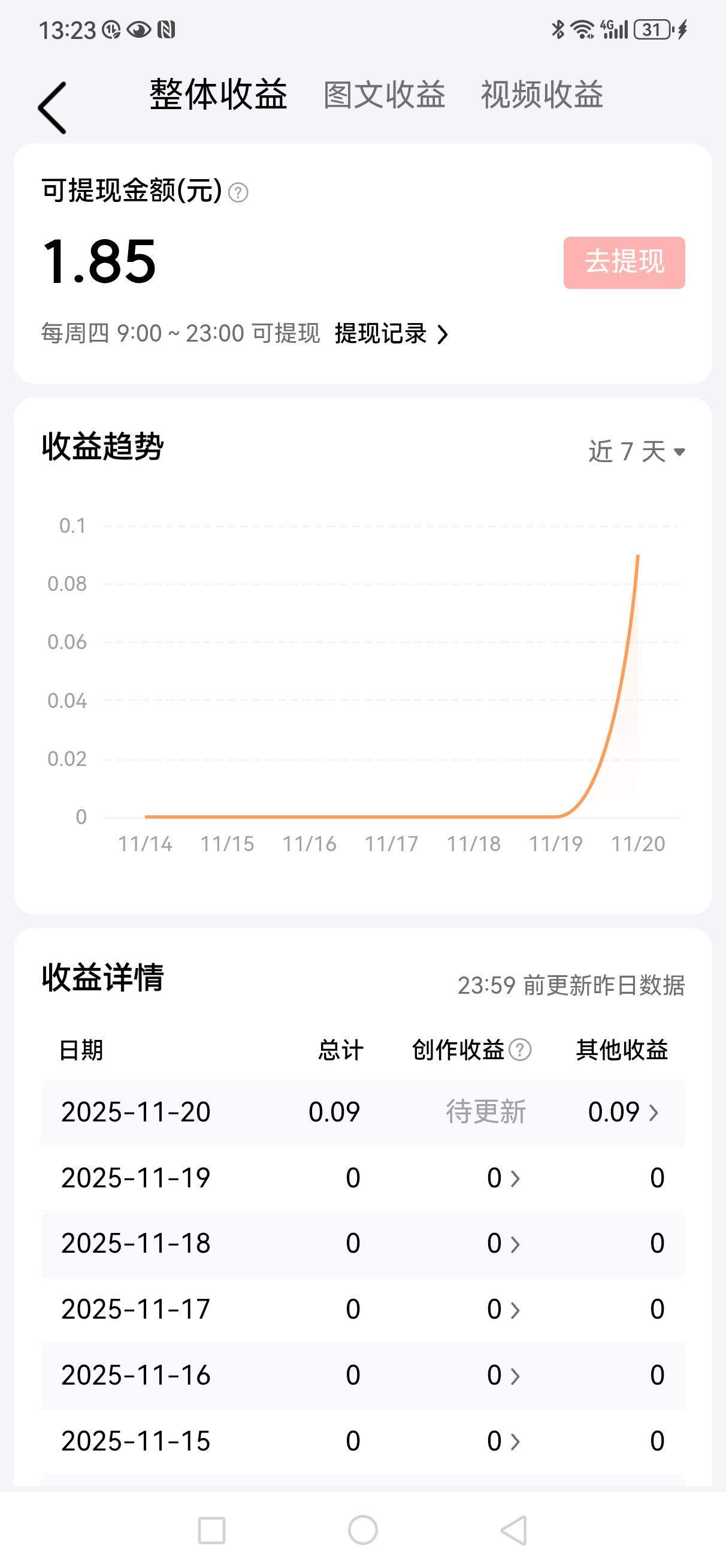The height and width of the screenshot is (1568, 726).
Task: Tap the 去提现 withdraw button
Action: tap(624, 263)
